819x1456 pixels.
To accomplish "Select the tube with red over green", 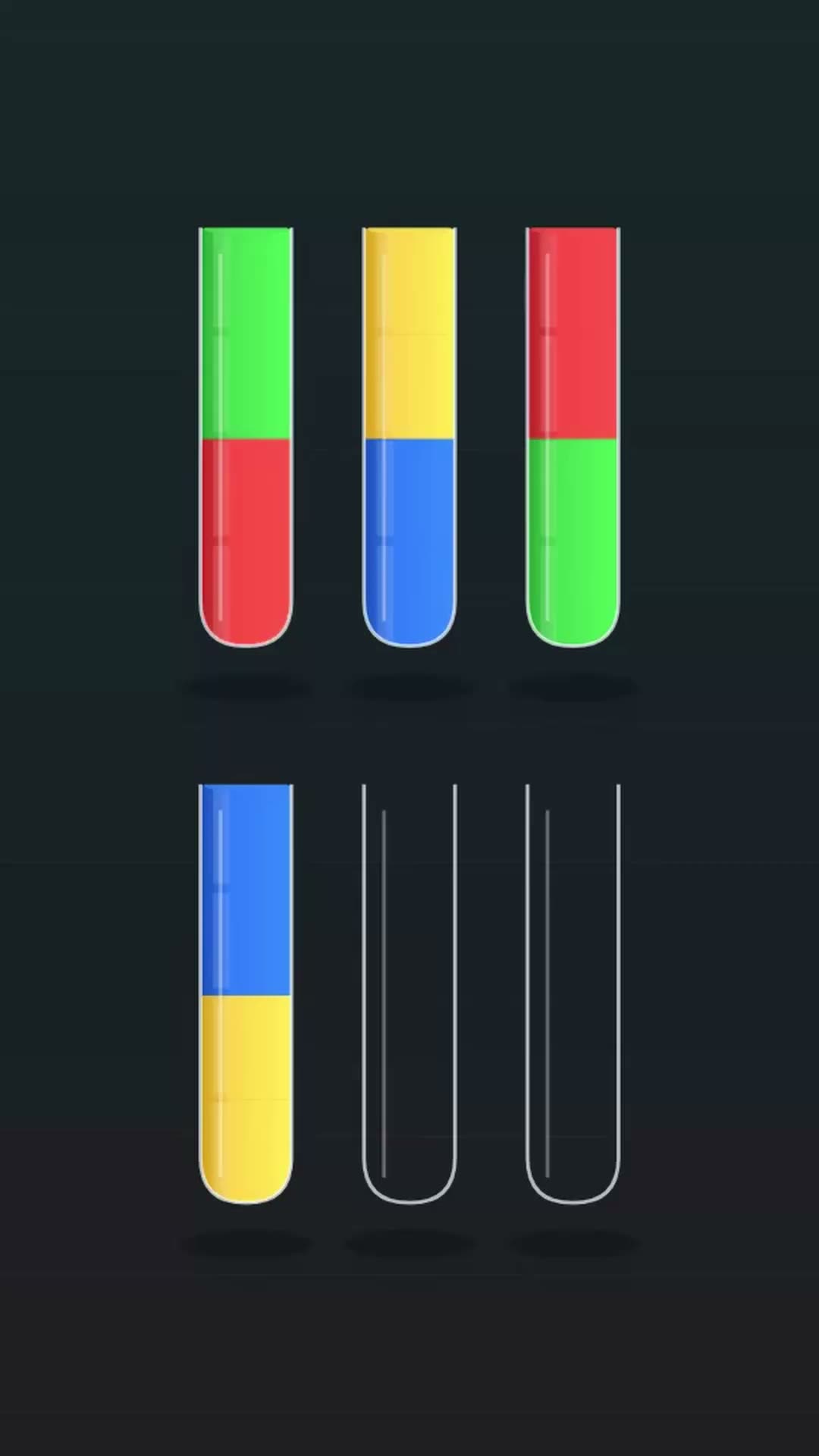I will tap(573, 437).
